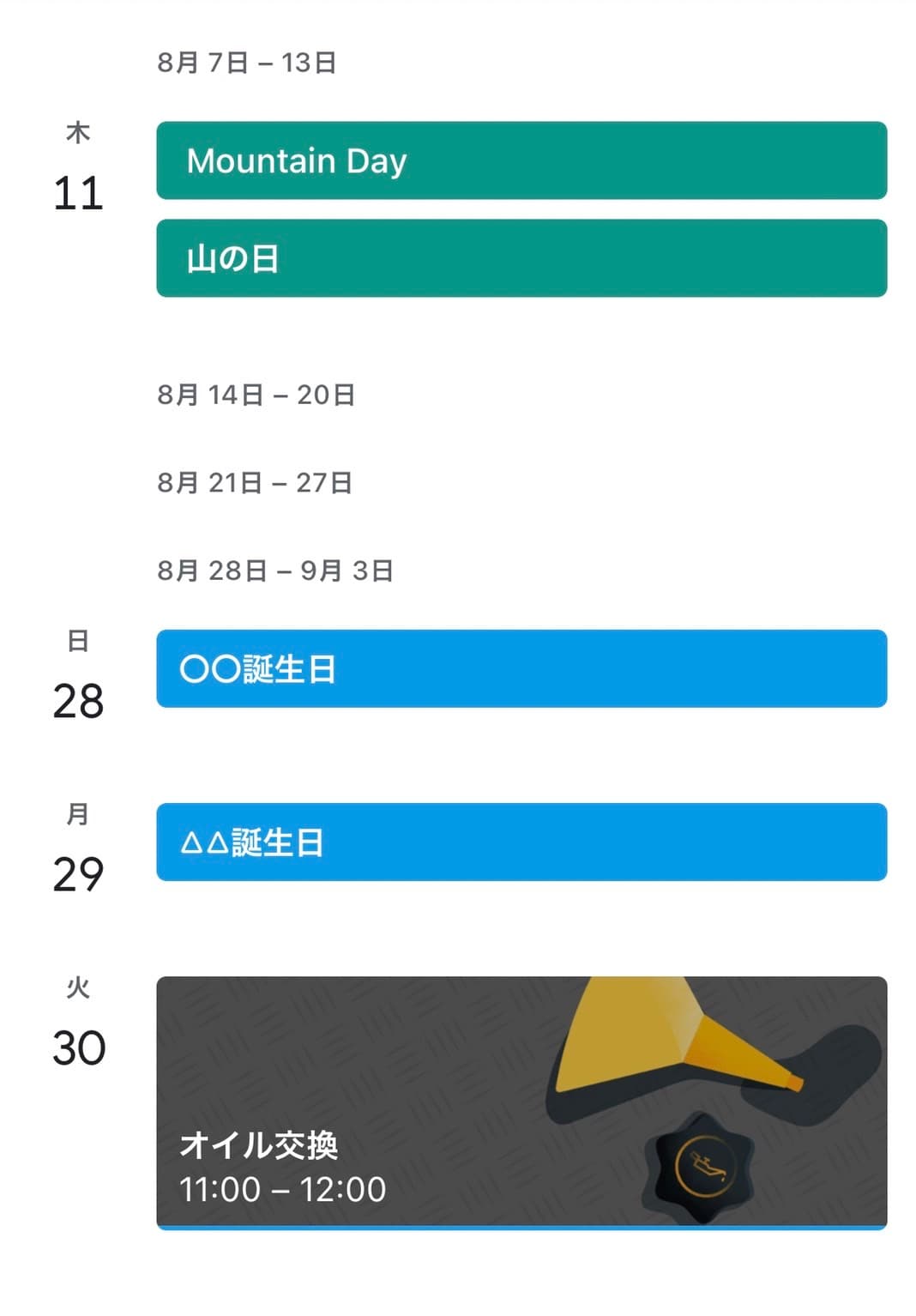Open the △△誕生日 birthday event
This screenshot has width=916, height=1316.
521,842
